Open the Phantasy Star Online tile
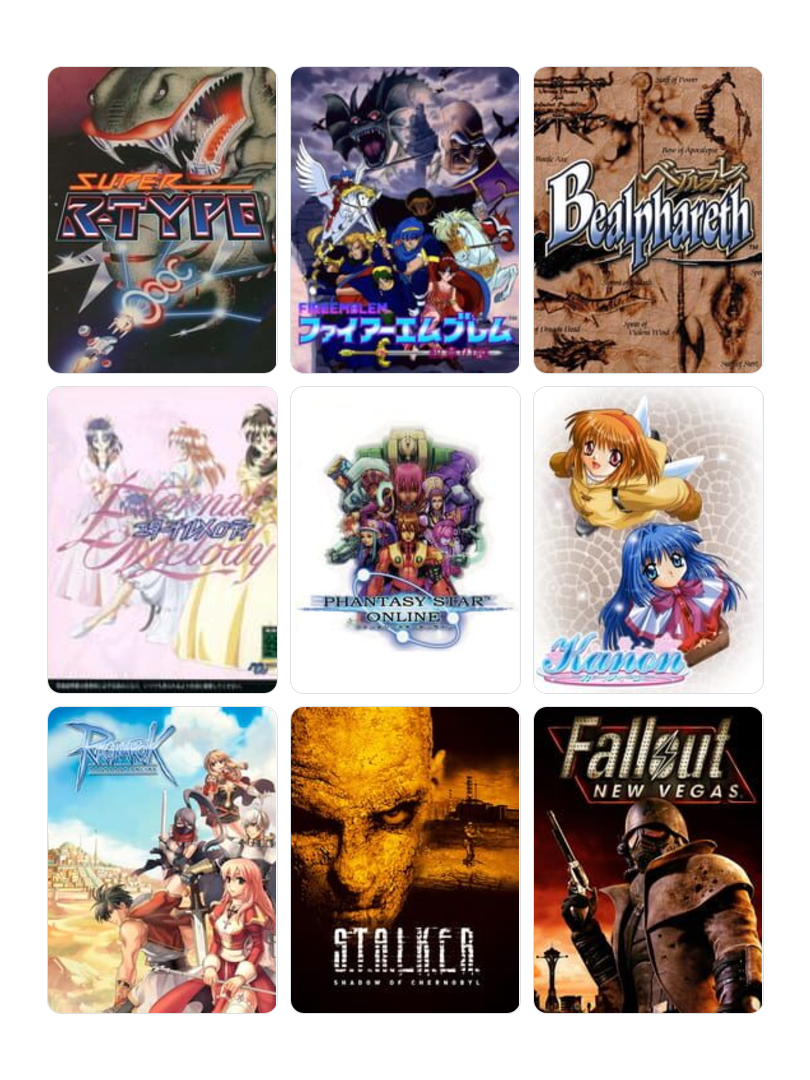The width and height of the screenshot is (810, 1080). click(405, 540)
